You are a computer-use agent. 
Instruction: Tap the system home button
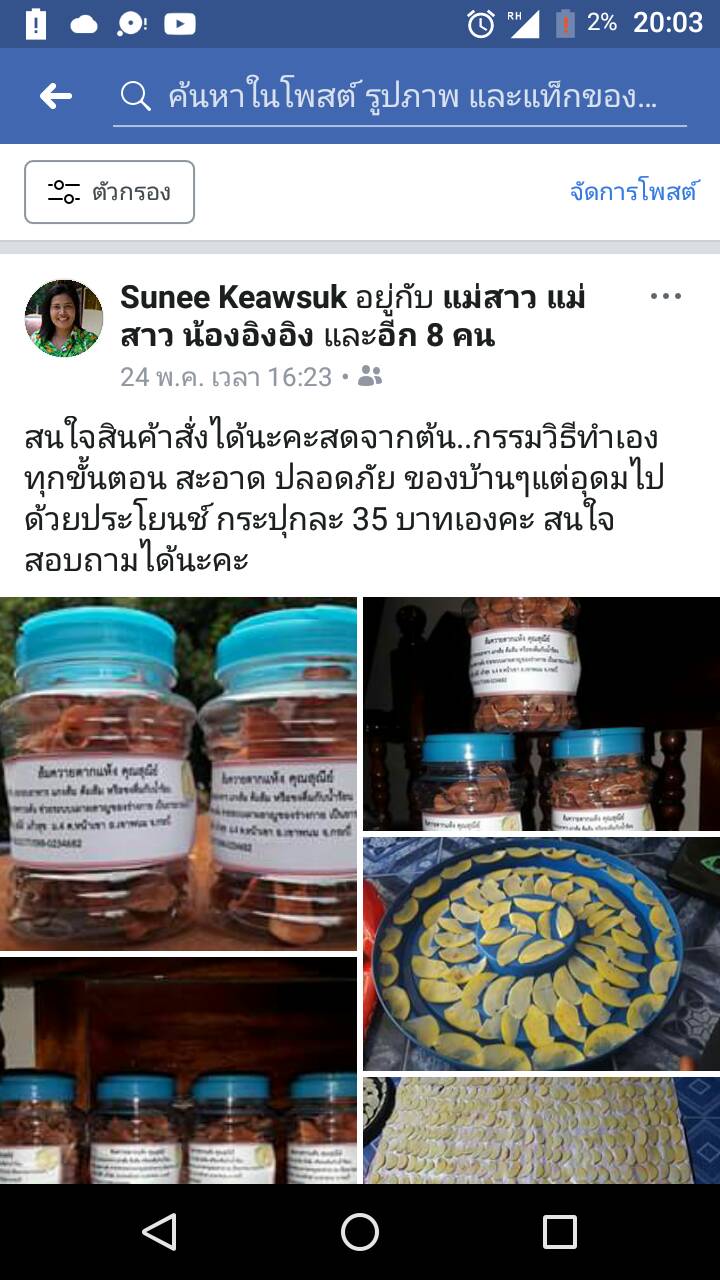click(360, 1232)
